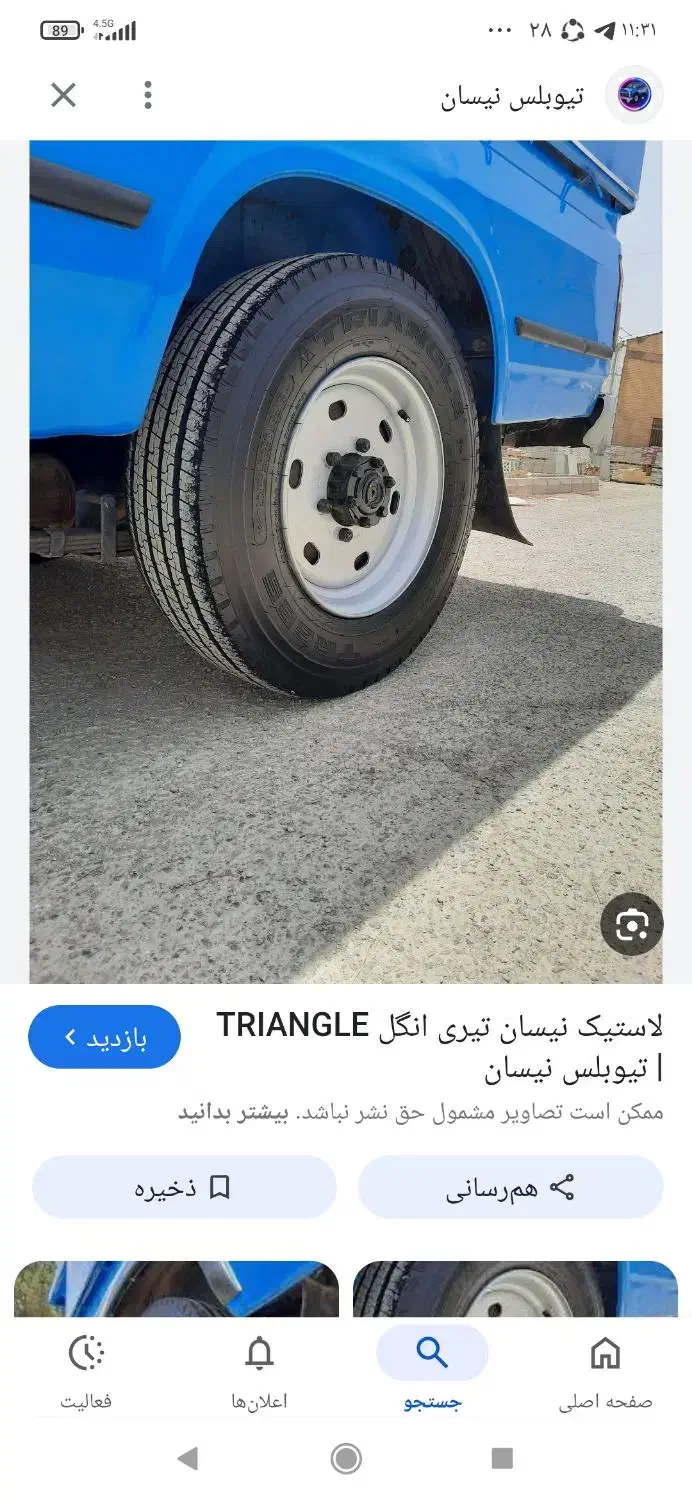Open the three-dot overflow menu
The height and width of the screenshot is (1500, 692).
[148, 96]
